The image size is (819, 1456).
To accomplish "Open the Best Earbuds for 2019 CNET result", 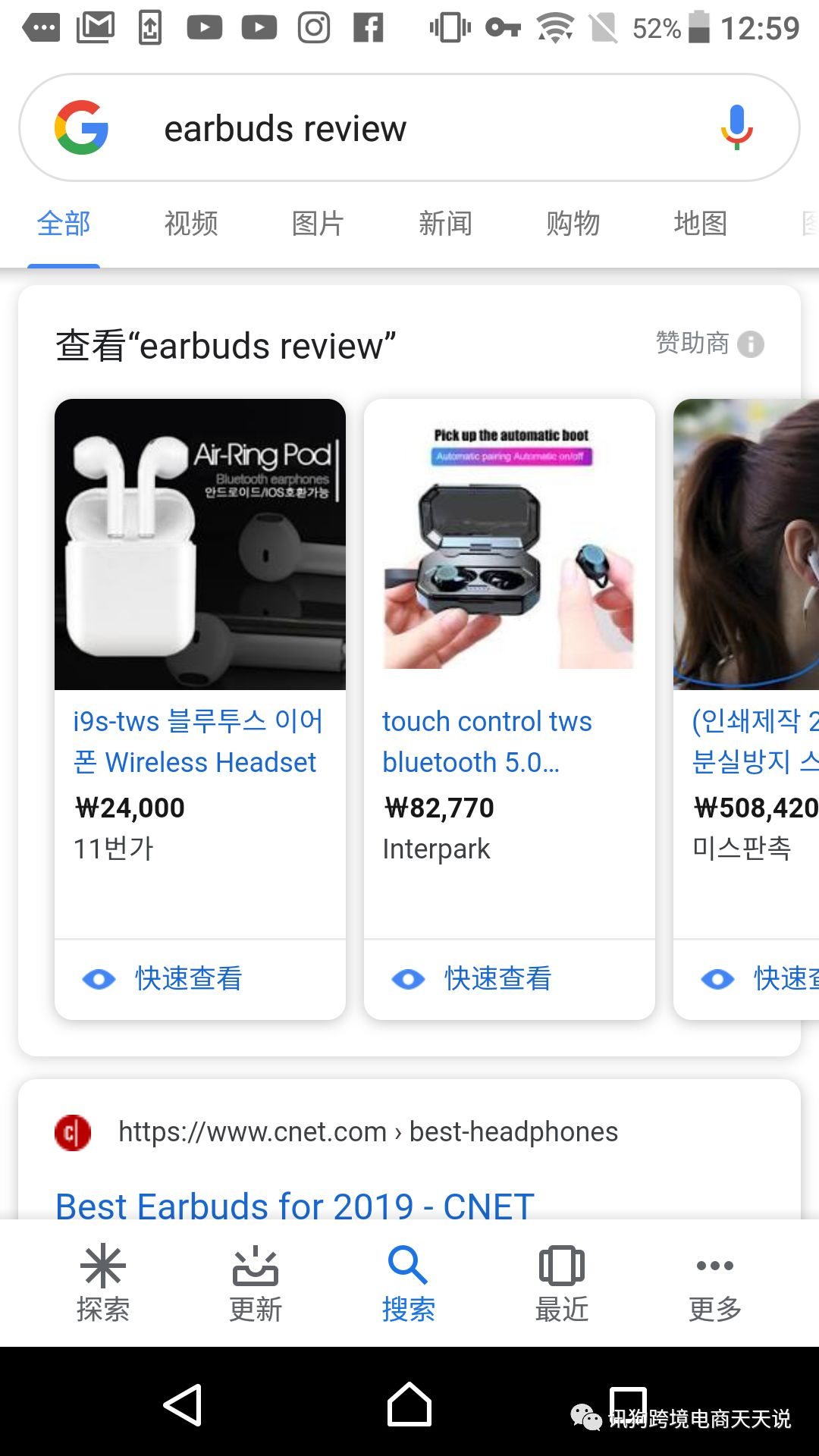I will pos(295,1204).
